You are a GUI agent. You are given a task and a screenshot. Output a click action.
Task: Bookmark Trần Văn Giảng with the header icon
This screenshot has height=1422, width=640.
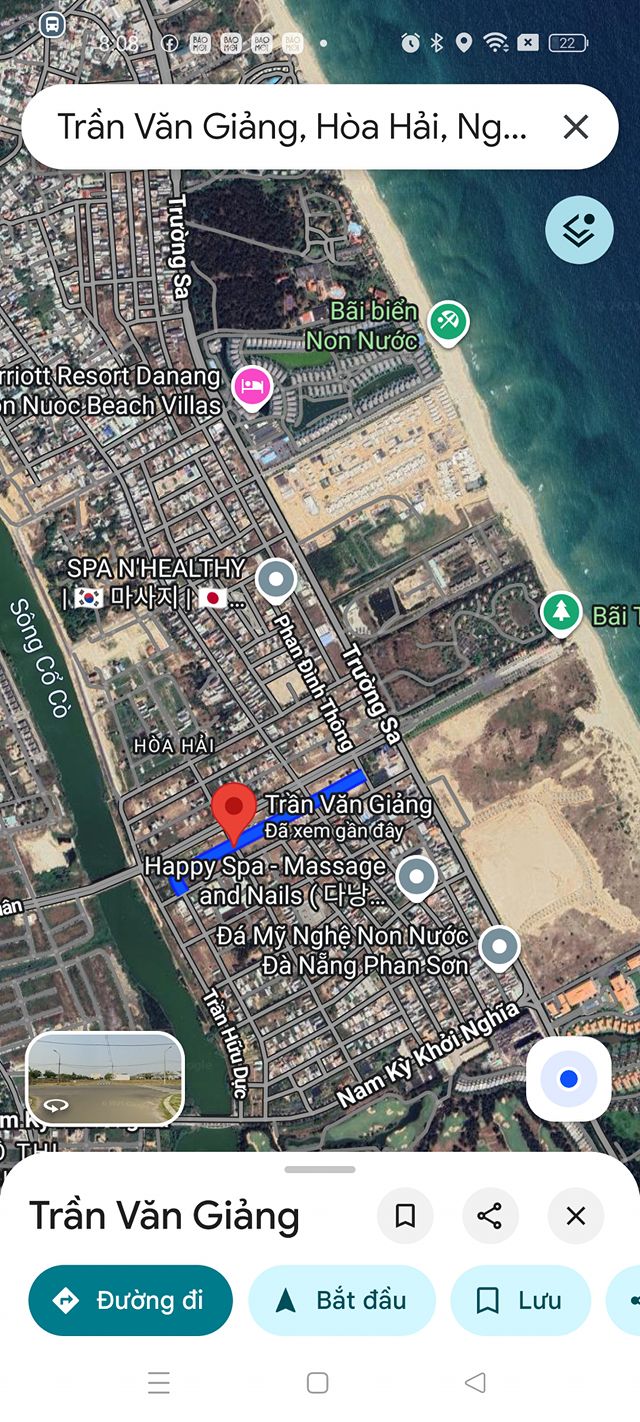(x=405, y=1216)
